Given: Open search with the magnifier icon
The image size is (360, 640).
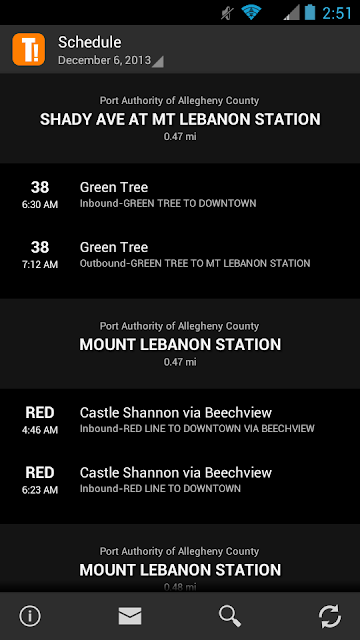Looking at the screenshot, I should tap(230, 616).
